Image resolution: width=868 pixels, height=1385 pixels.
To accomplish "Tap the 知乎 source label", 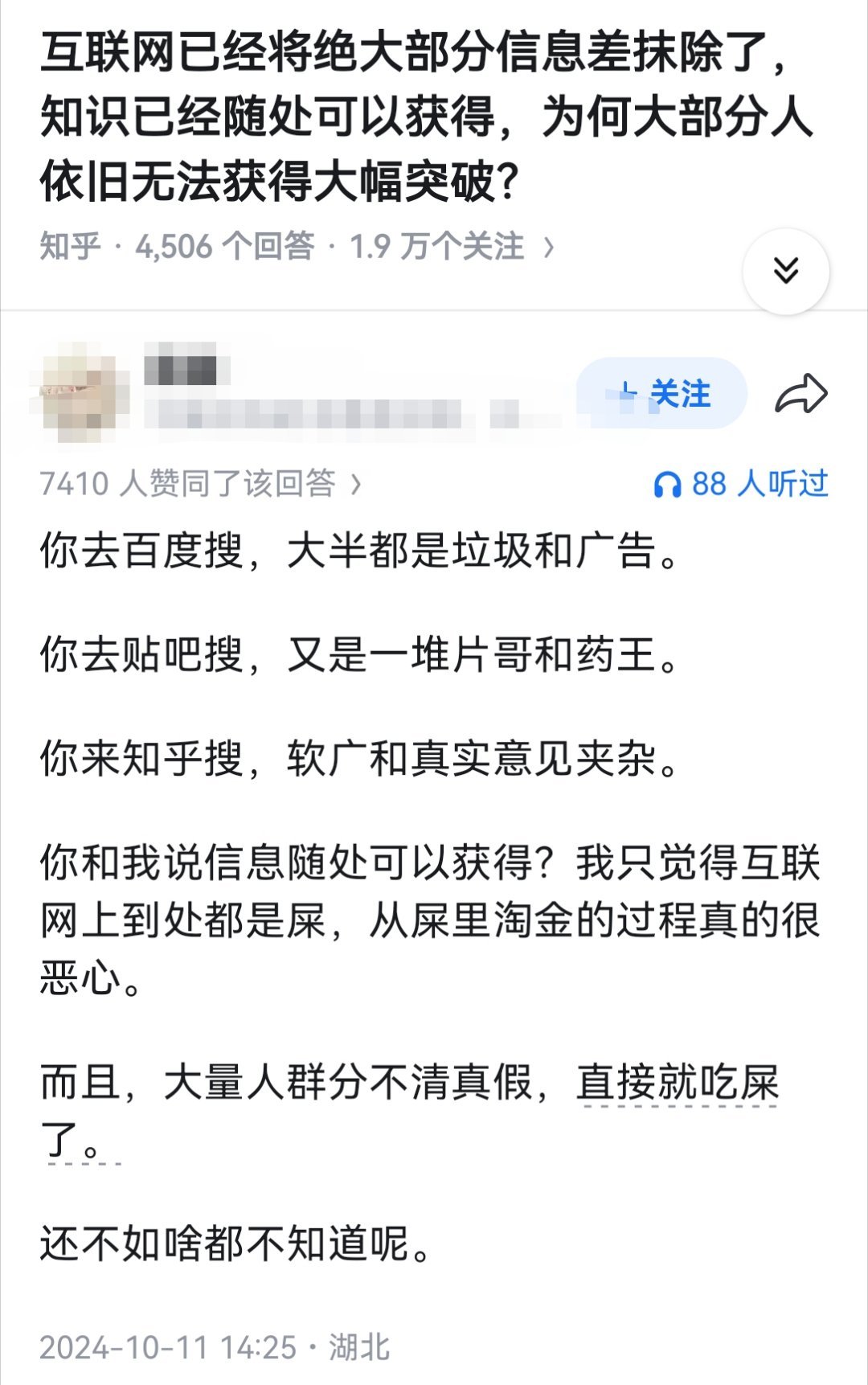I will tap(67, 246).
